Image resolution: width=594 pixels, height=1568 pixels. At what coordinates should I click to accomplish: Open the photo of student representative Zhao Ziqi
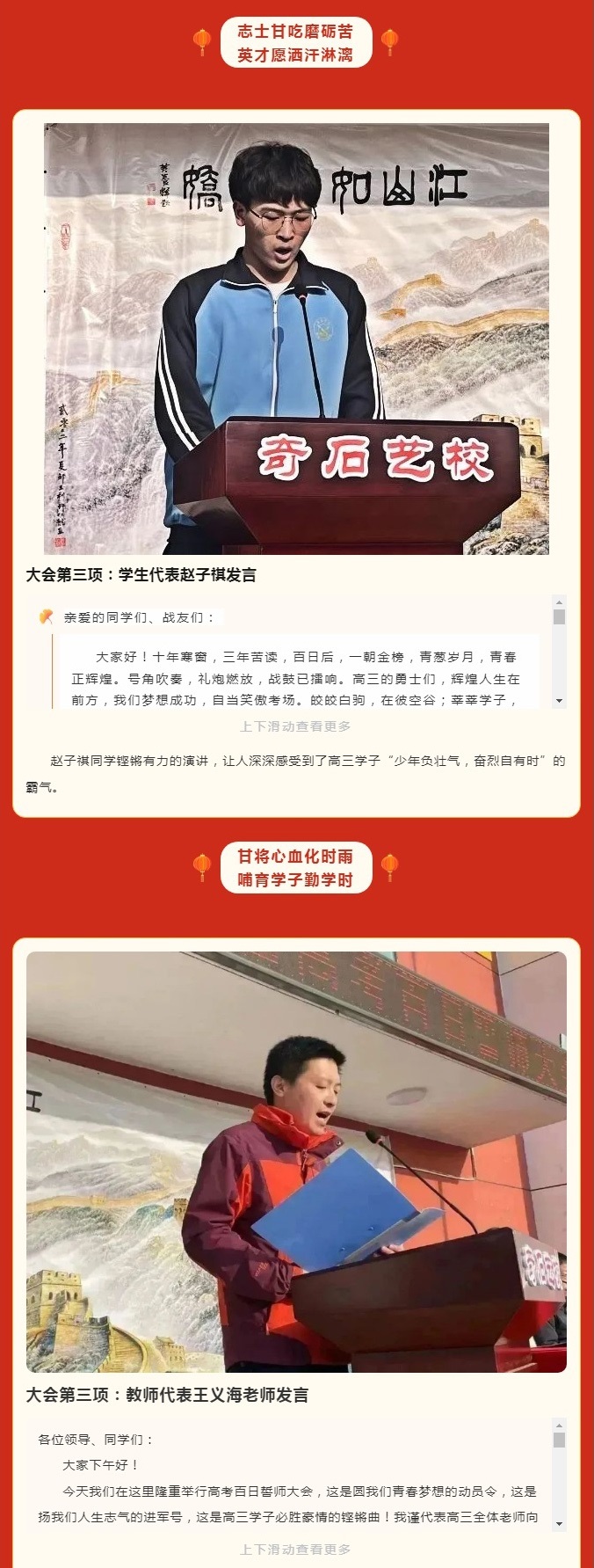point(297,339)
